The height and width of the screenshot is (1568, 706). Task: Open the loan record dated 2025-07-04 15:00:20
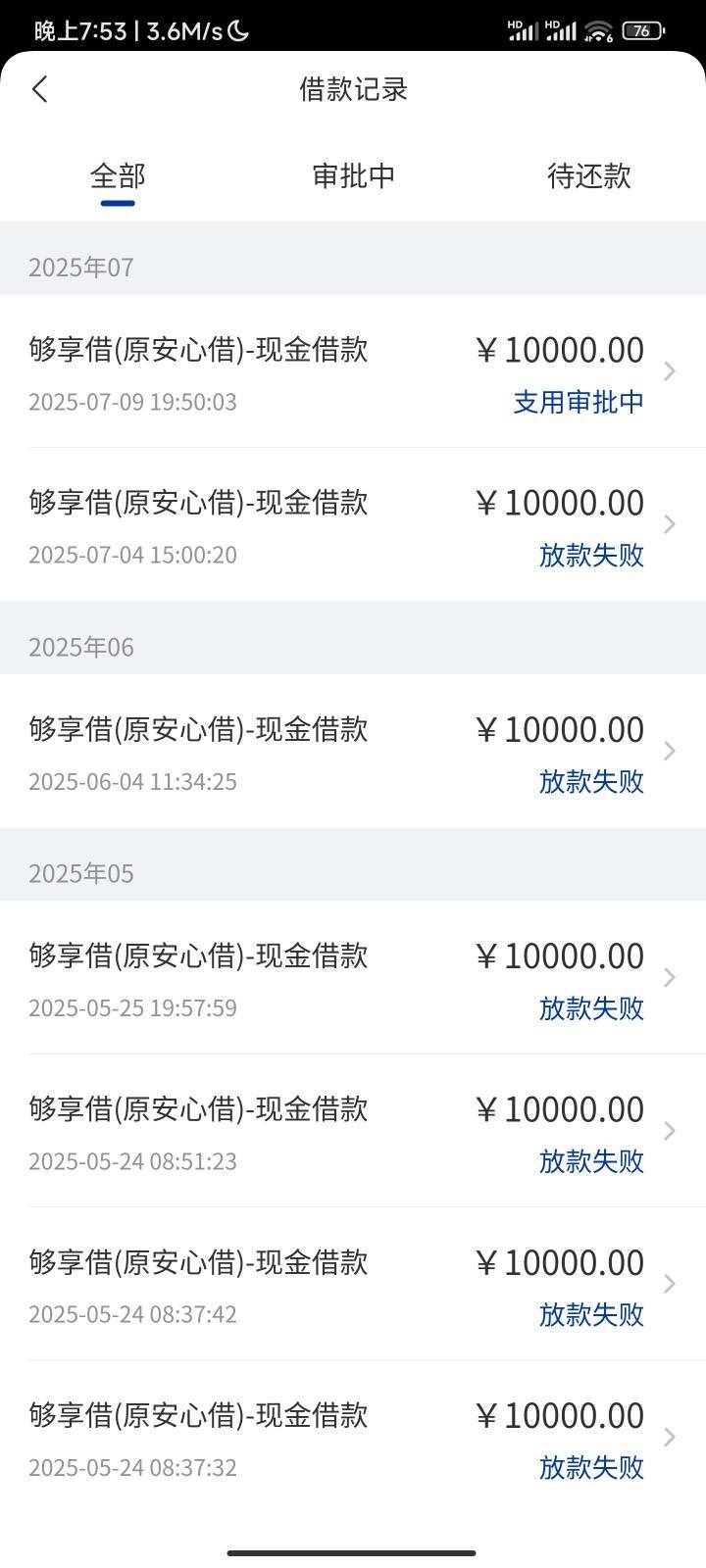point(353,524)
